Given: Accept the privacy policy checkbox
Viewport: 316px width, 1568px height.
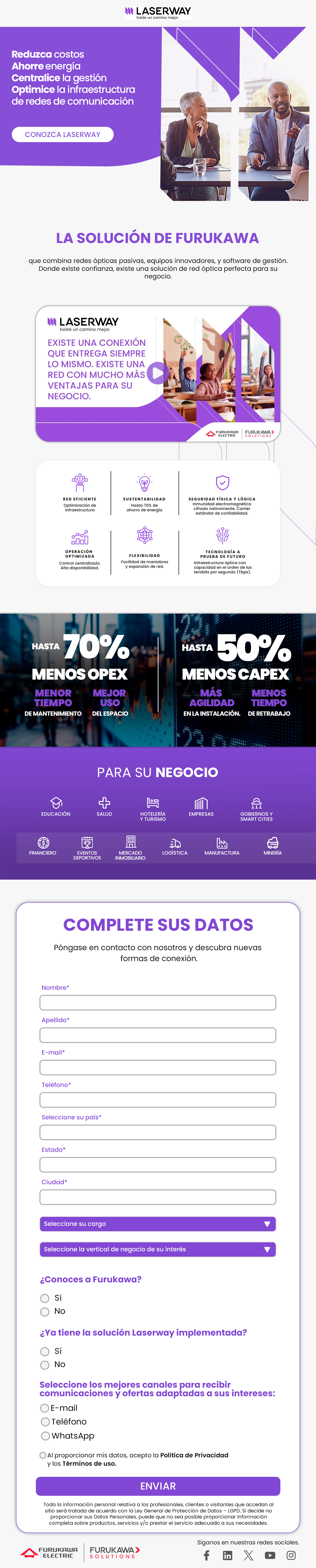Looking at the screenshot, I should tap(43, 1456).
